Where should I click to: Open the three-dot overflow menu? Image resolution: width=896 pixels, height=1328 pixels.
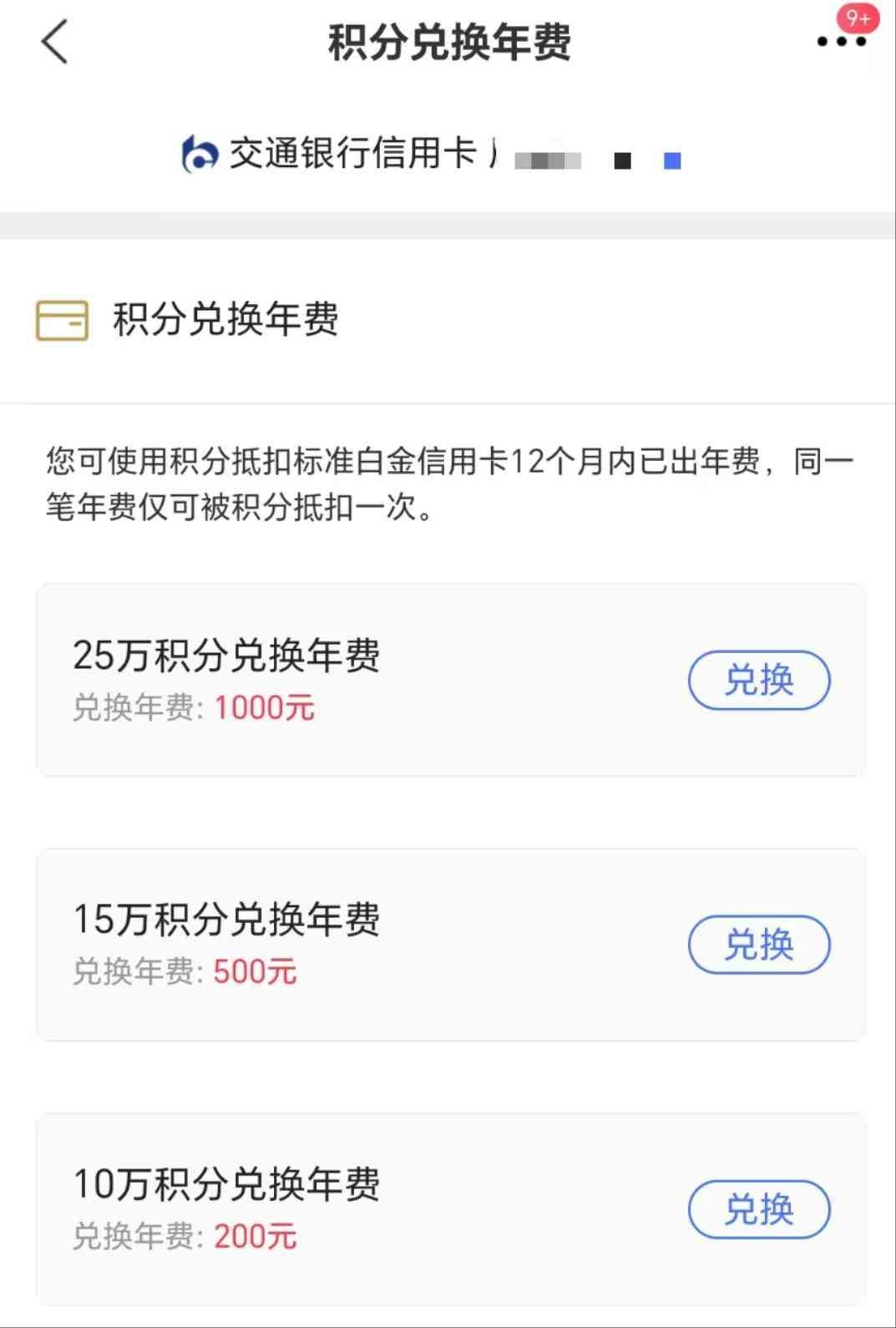point(841,41)
